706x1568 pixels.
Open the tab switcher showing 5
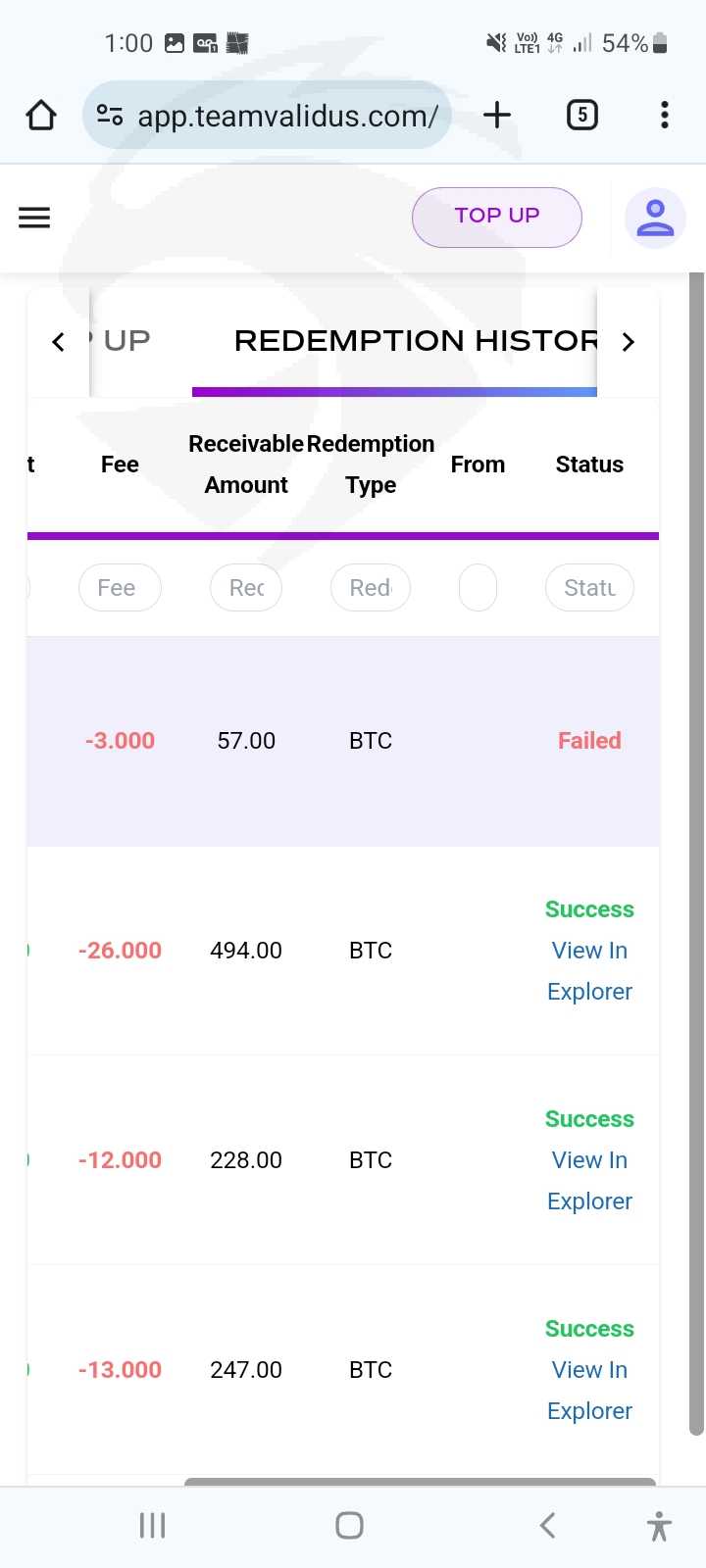click(582, 115)
